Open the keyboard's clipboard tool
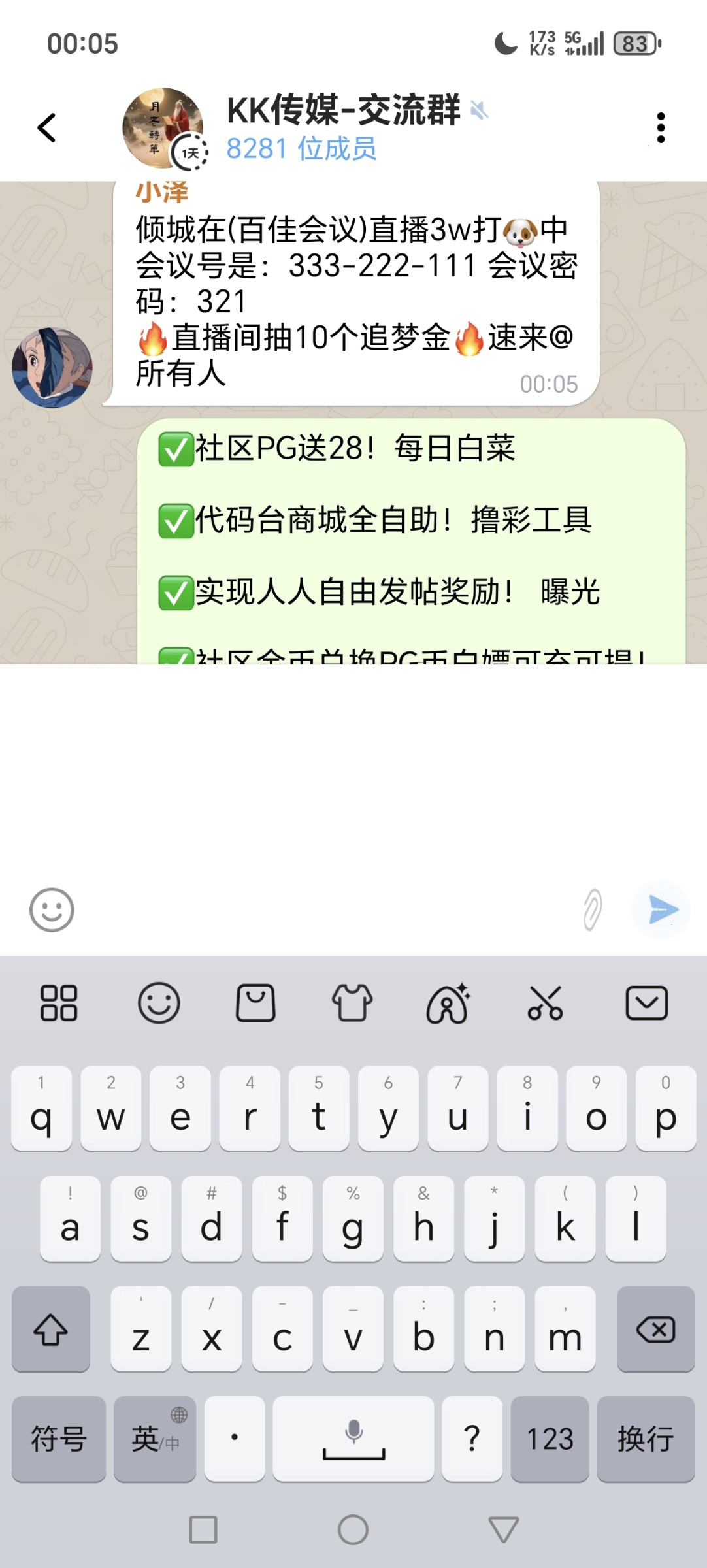This screenshot has height=1568, width=707. tap(255, 1003)
